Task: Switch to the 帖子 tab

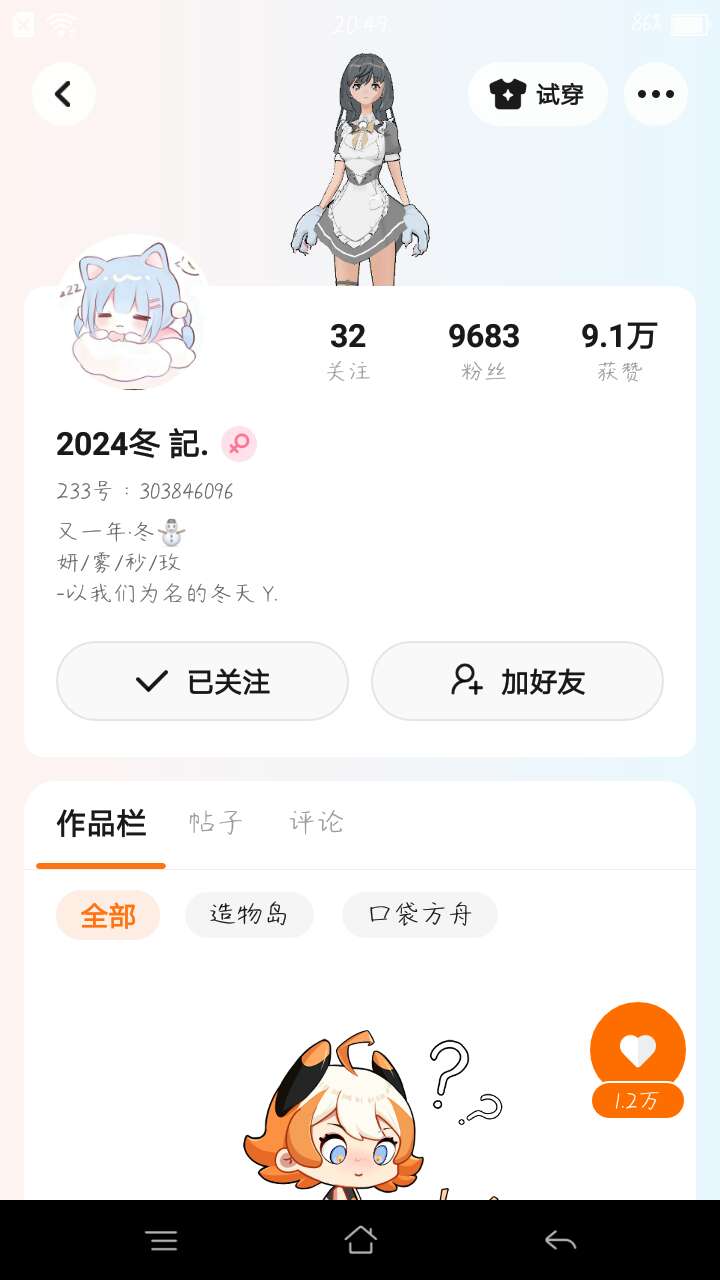Action: (x=216, y=823)
